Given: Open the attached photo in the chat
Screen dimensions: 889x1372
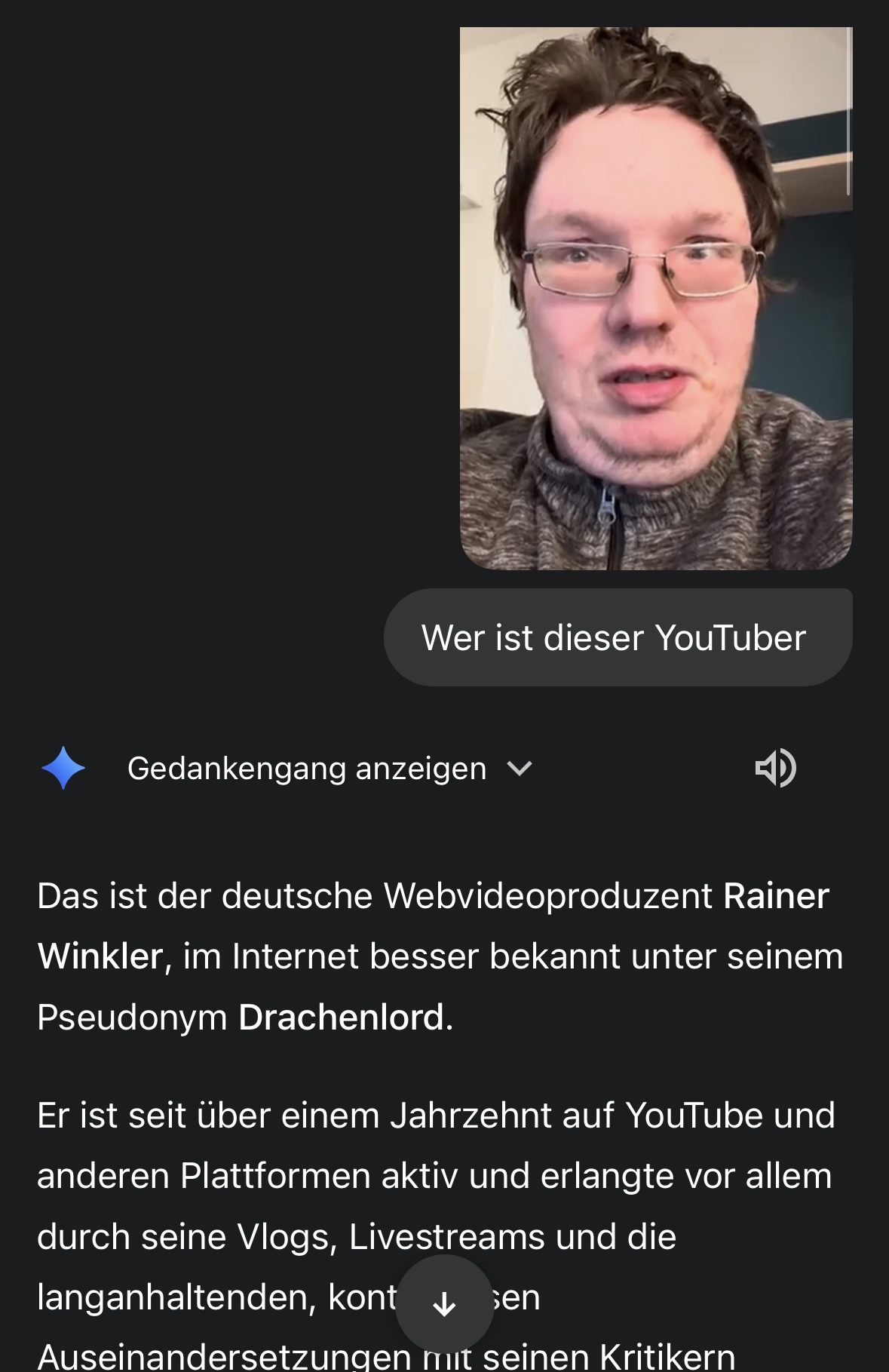Looking at the screenshot, I should coord(656,298).
